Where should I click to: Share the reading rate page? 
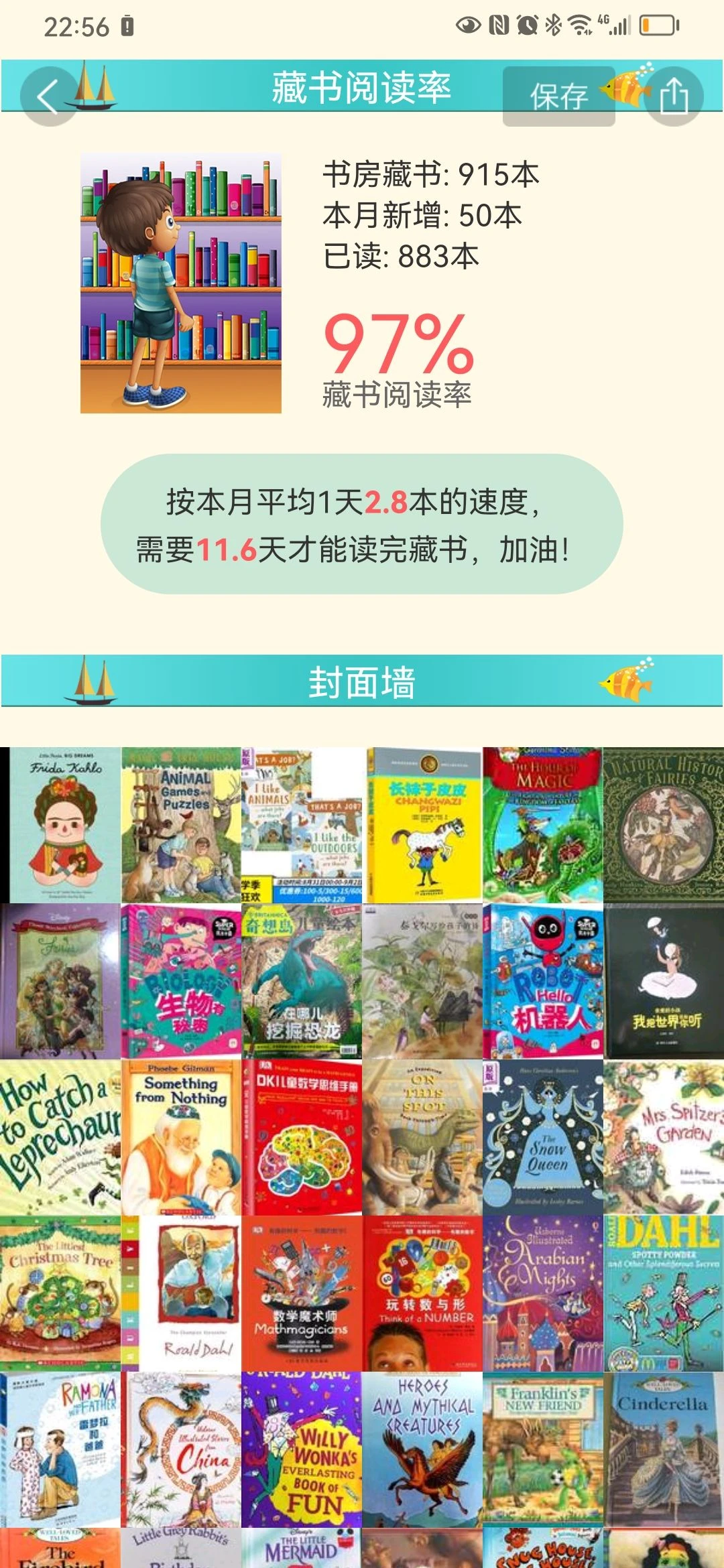674,96
